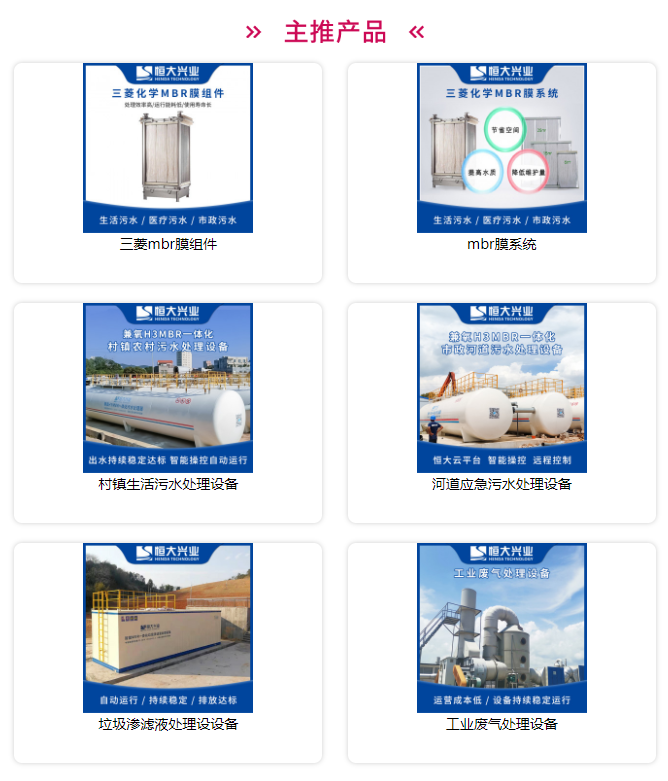View 河道应急污水处理设备 product
The height and width of the screenshot is (781, 668).
coord(502,390)
